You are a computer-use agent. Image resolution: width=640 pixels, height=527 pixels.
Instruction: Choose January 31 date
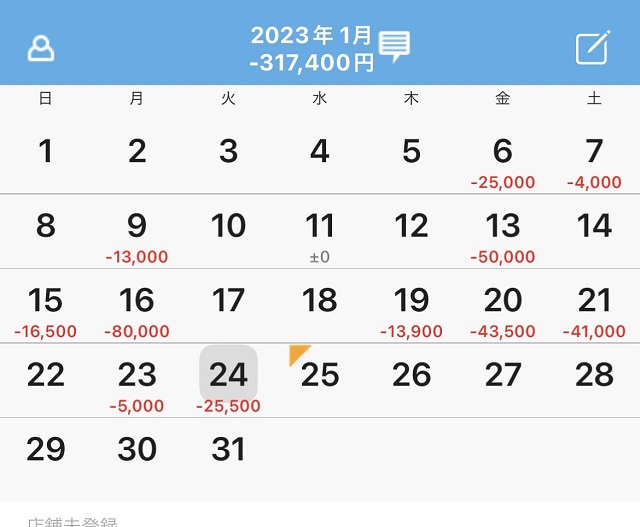pos(228,450)
